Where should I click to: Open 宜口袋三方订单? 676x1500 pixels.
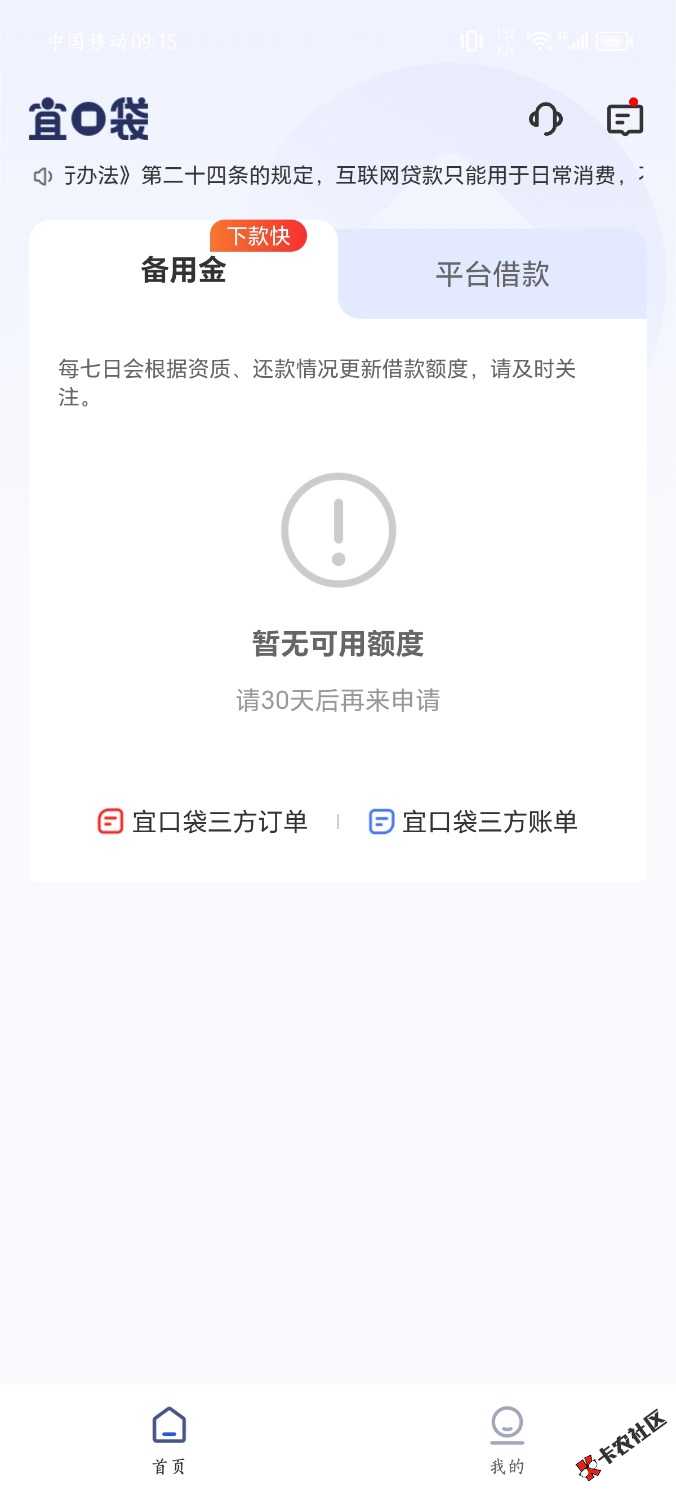click(x=203, y=822)
